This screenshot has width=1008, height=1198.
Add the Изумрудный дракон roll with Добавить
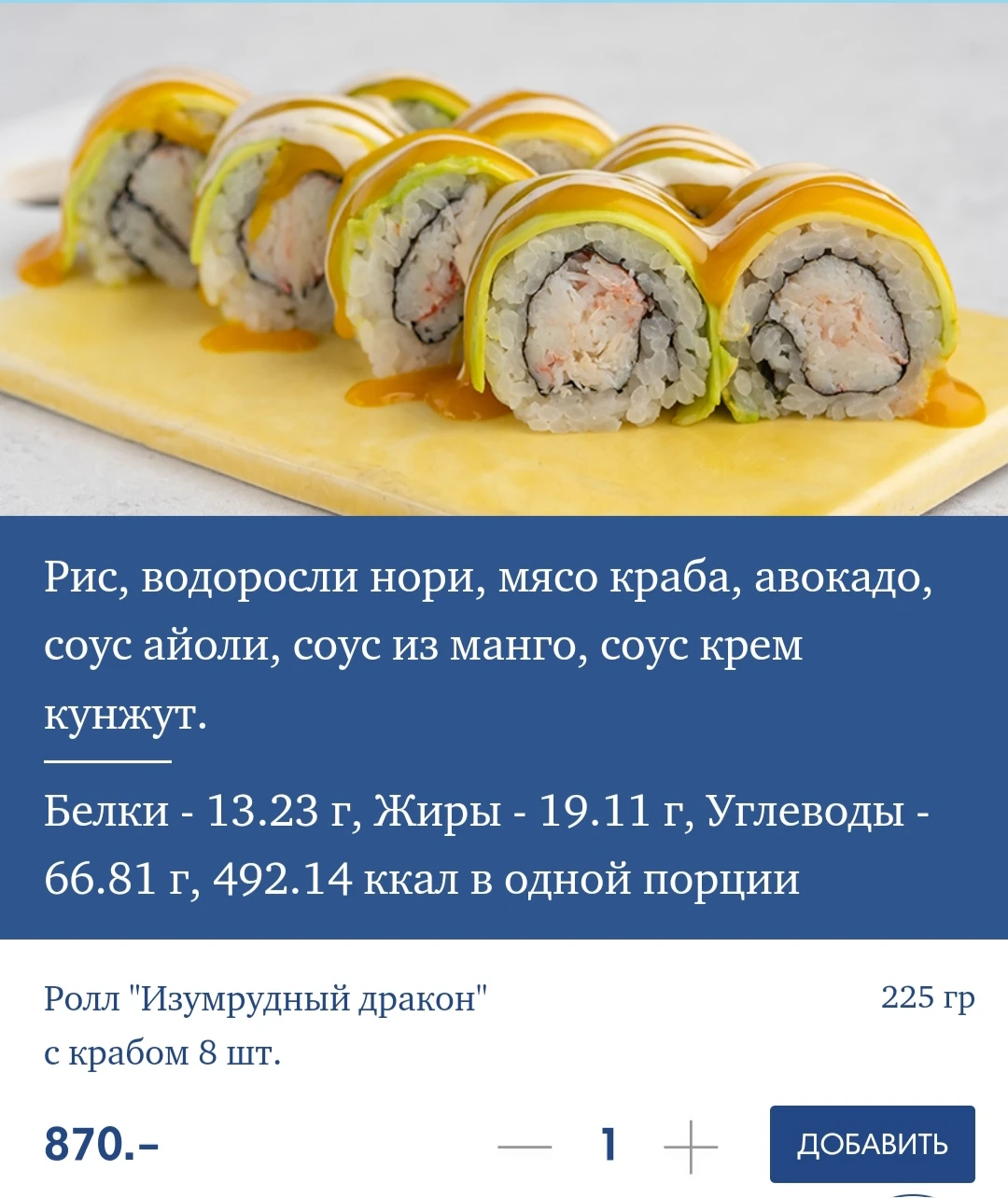[872, 1144]
